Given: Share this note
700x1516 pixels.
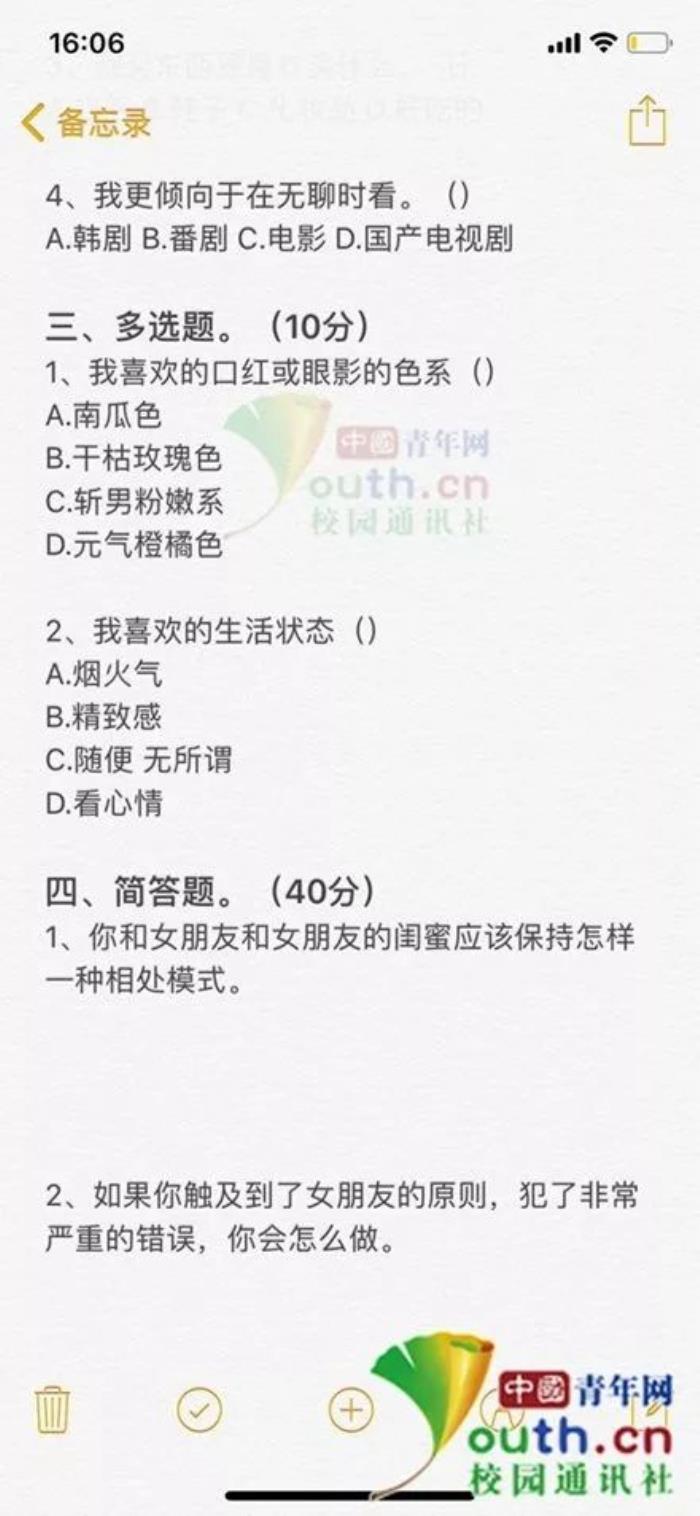Looking at the screenshot, I should tap(647, 121).
